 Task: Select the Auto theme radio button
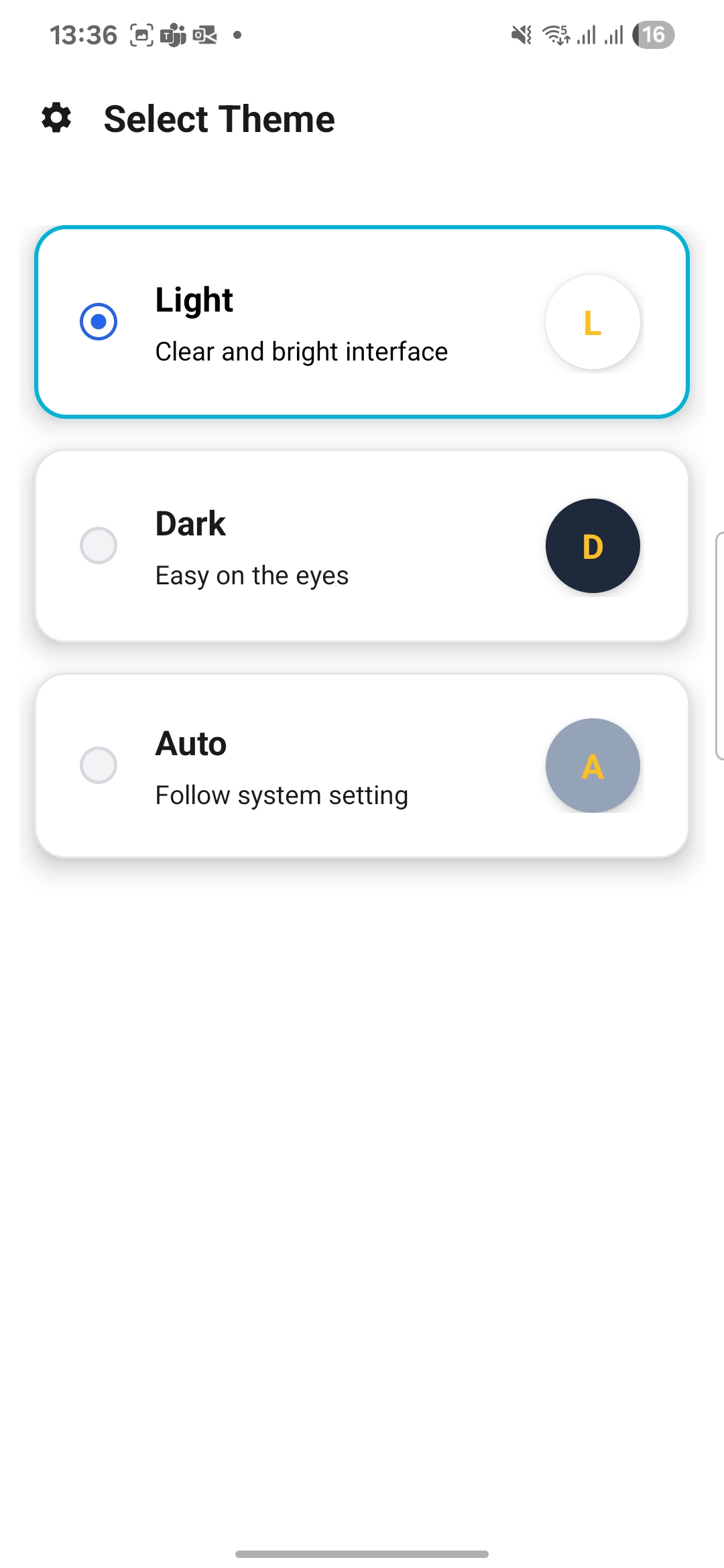99,766
